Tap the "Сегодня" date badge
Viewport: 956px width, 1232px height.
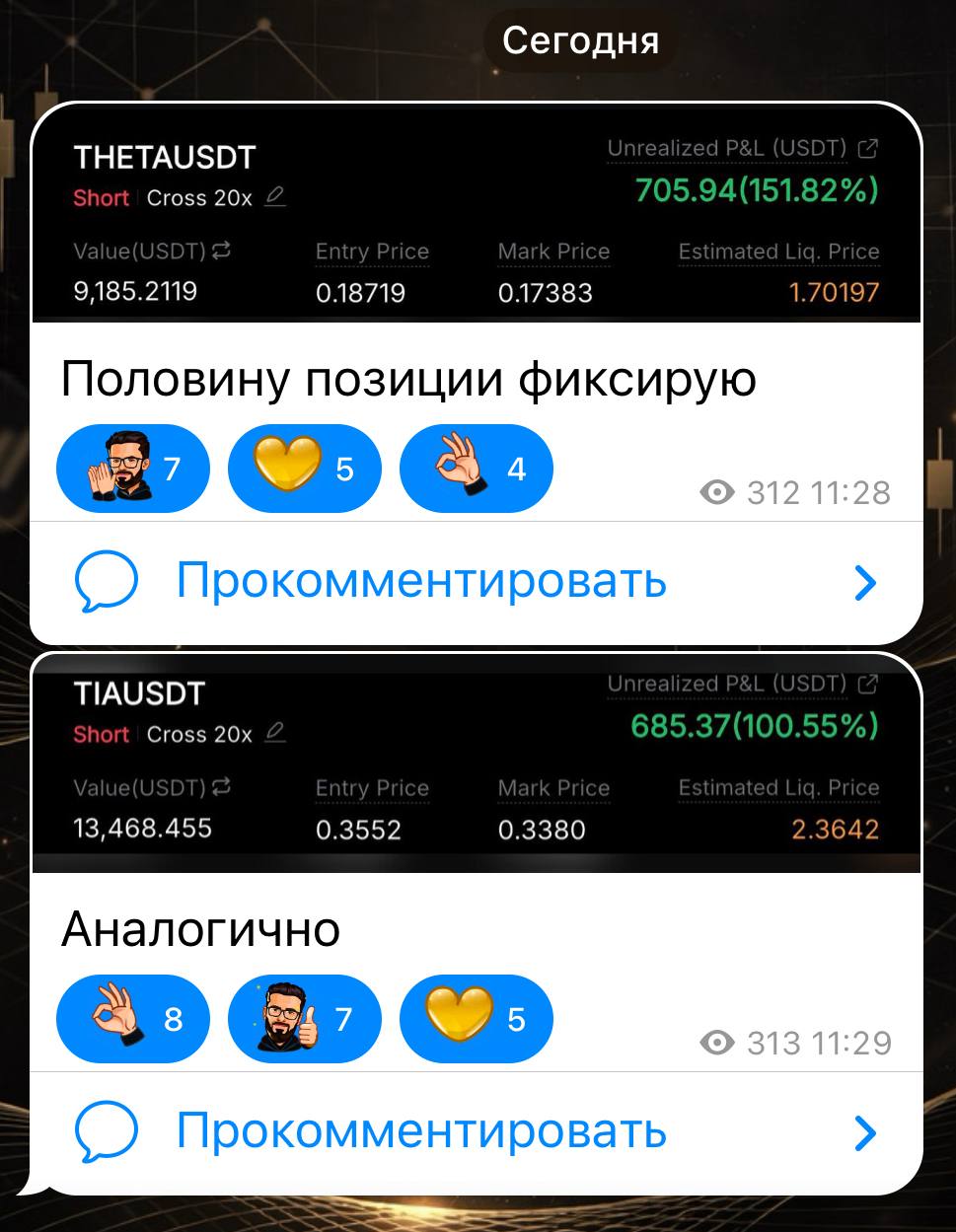click(580, 41)
